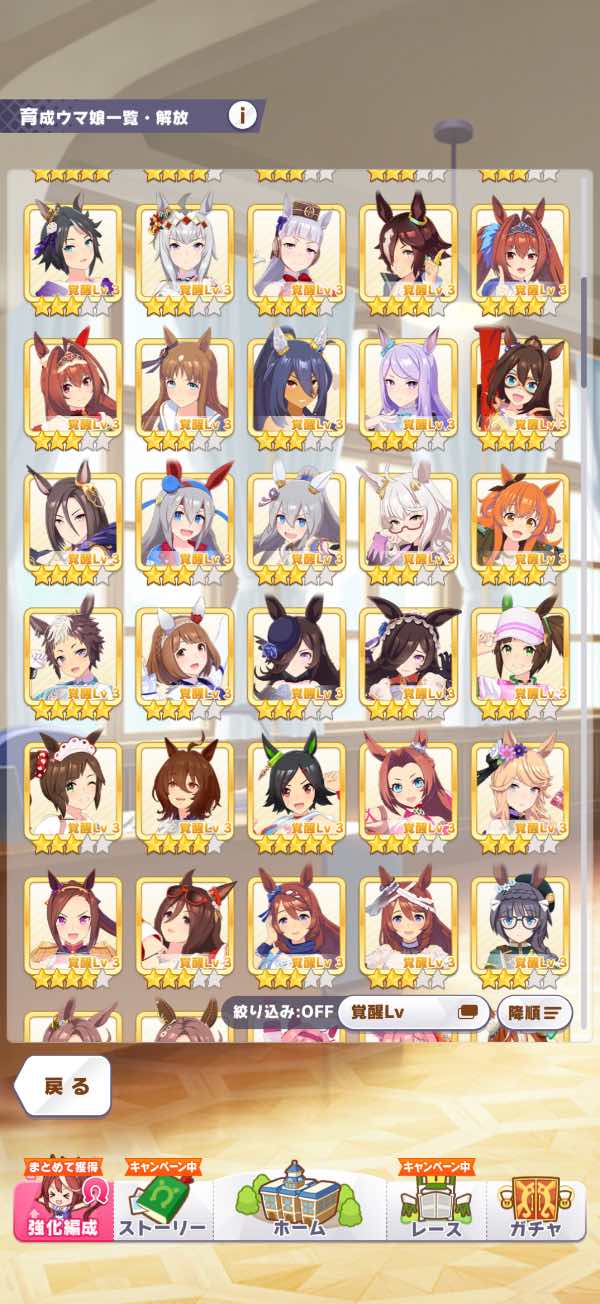Image resolution: width=600 pixels, height=1304 pixels.
Task: Select the orange-haired character card
Action: coord(520,523)
